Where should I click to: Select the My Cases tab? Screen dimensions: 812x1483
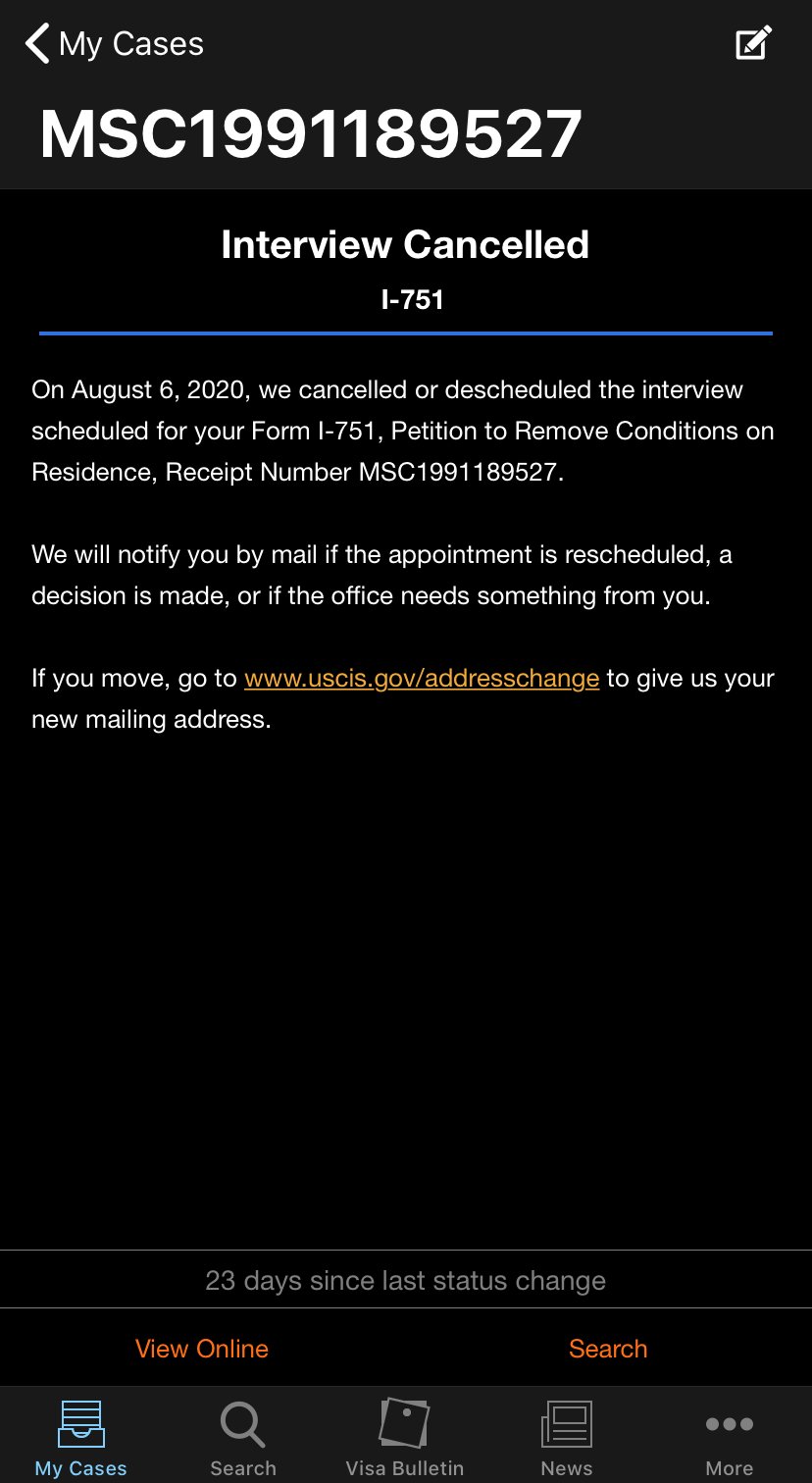tap(81, 1437)
